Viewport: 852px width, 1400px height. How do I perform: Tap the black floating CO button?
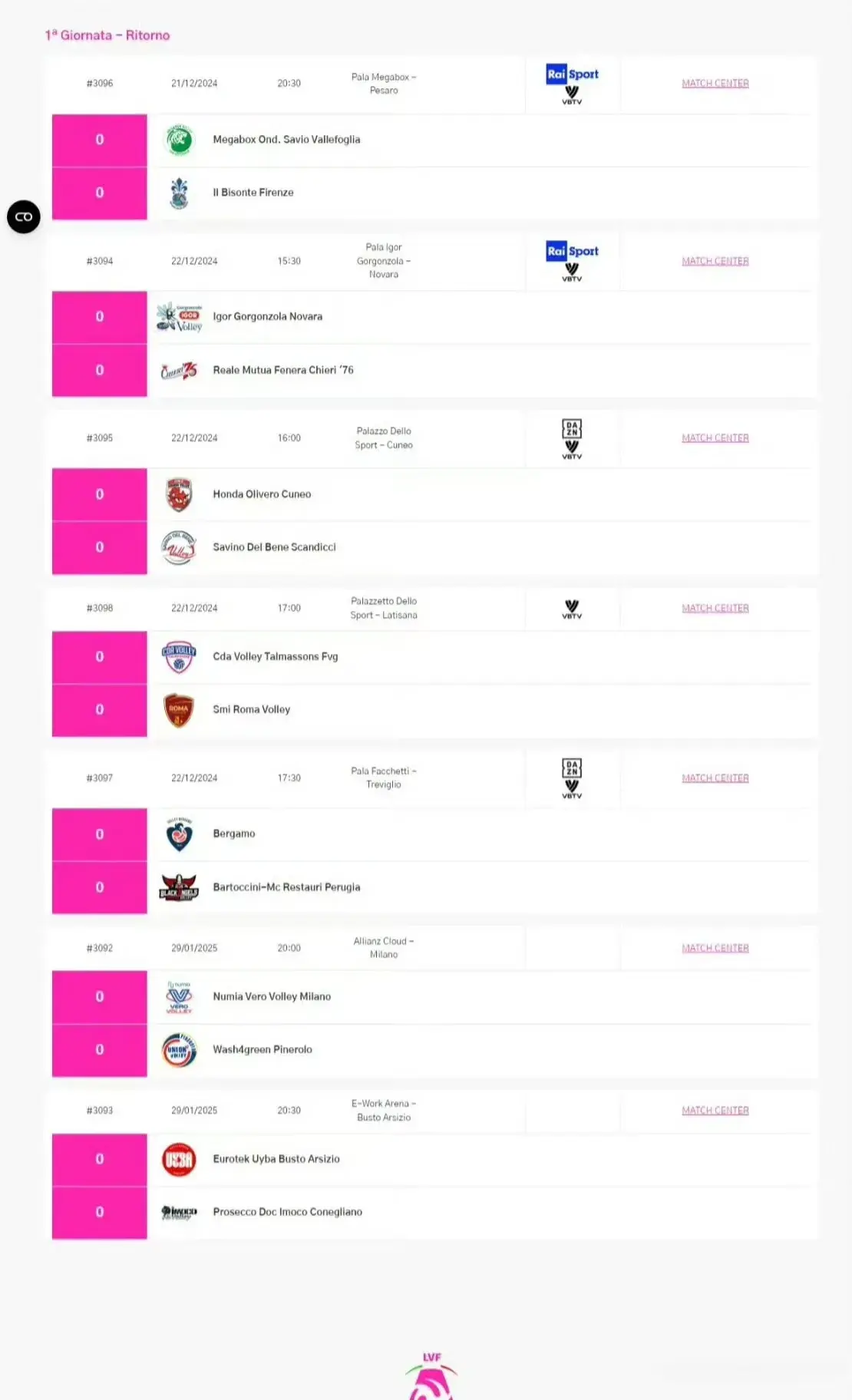pyautogui.click(x=24, y=217)
